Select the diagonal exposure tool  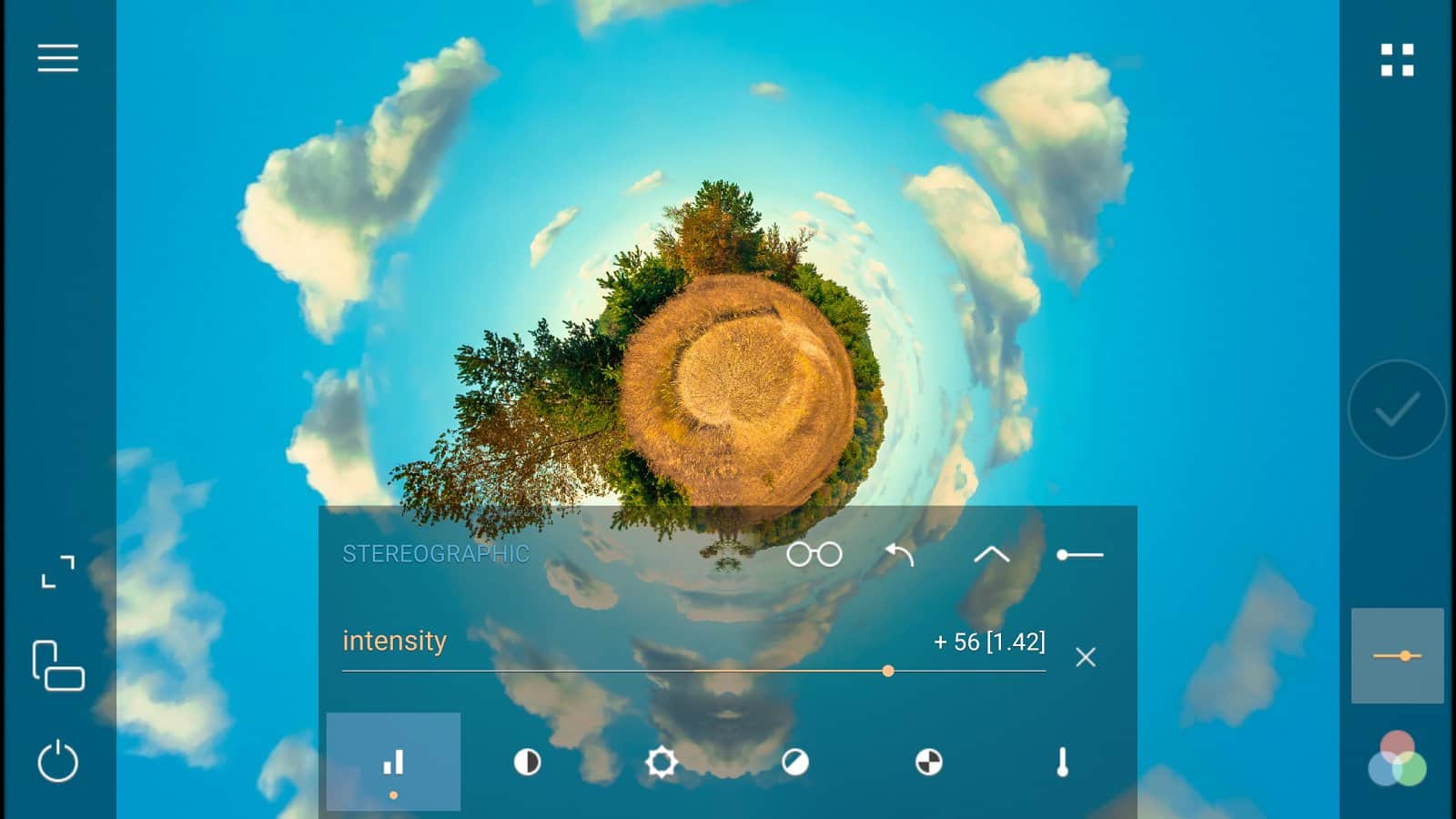(794, 762)
